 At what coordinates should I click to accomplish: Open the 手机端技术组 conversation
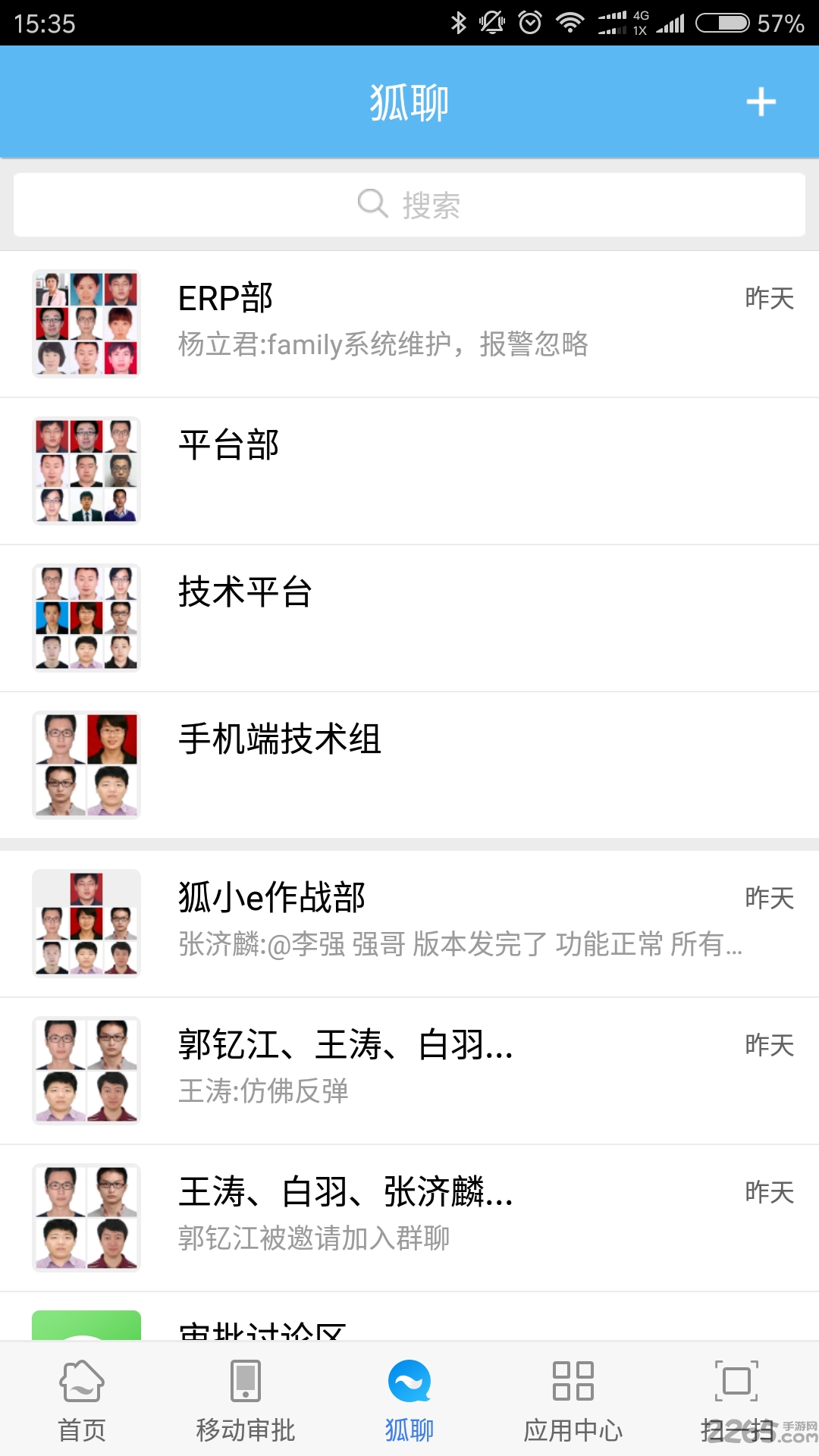[x=409, y=764]
